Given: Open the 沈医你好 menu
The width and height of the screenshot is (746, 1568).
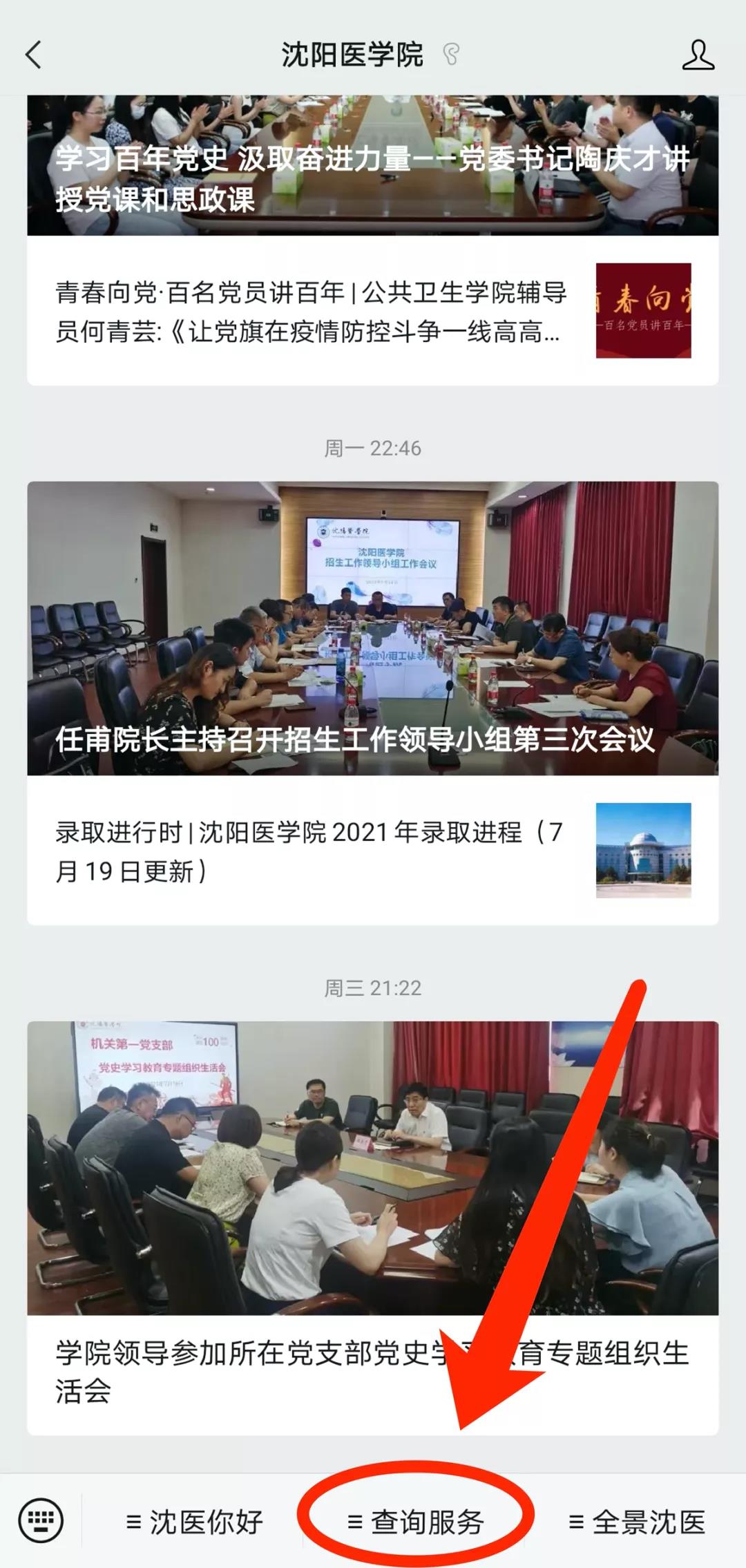Looking at the screenshot, I should 195,1522.
